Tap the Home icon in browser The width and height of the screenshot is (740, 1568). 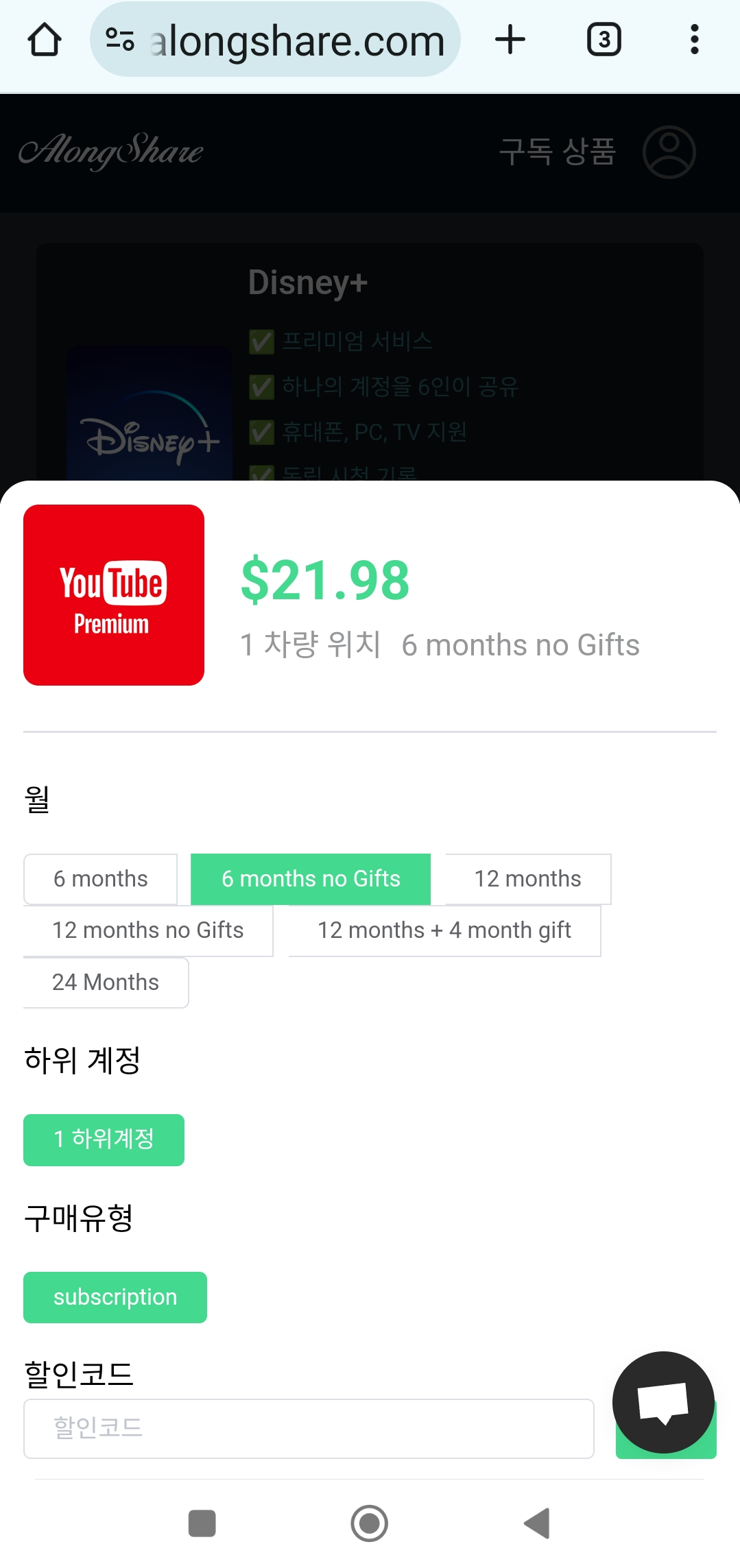(x=44, y=39)
